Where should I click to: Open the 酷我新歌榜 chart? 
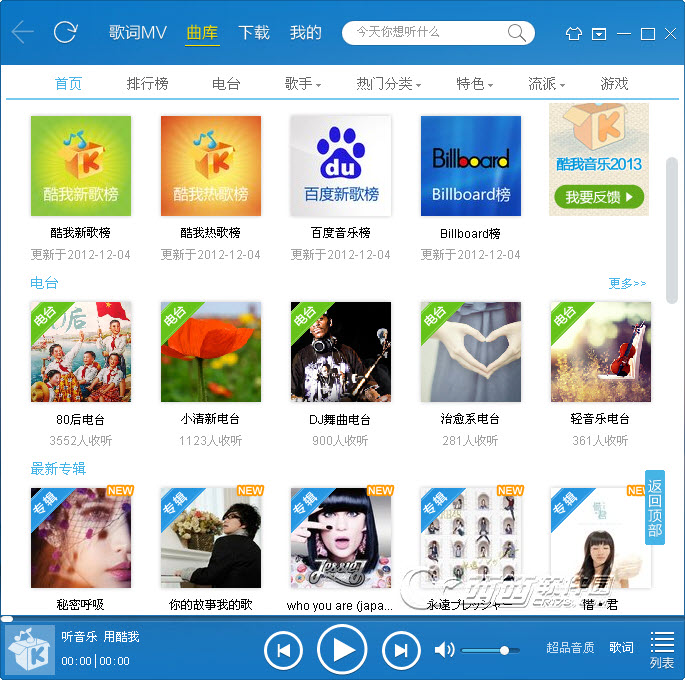pyautogui.click(x=81, y=166)
